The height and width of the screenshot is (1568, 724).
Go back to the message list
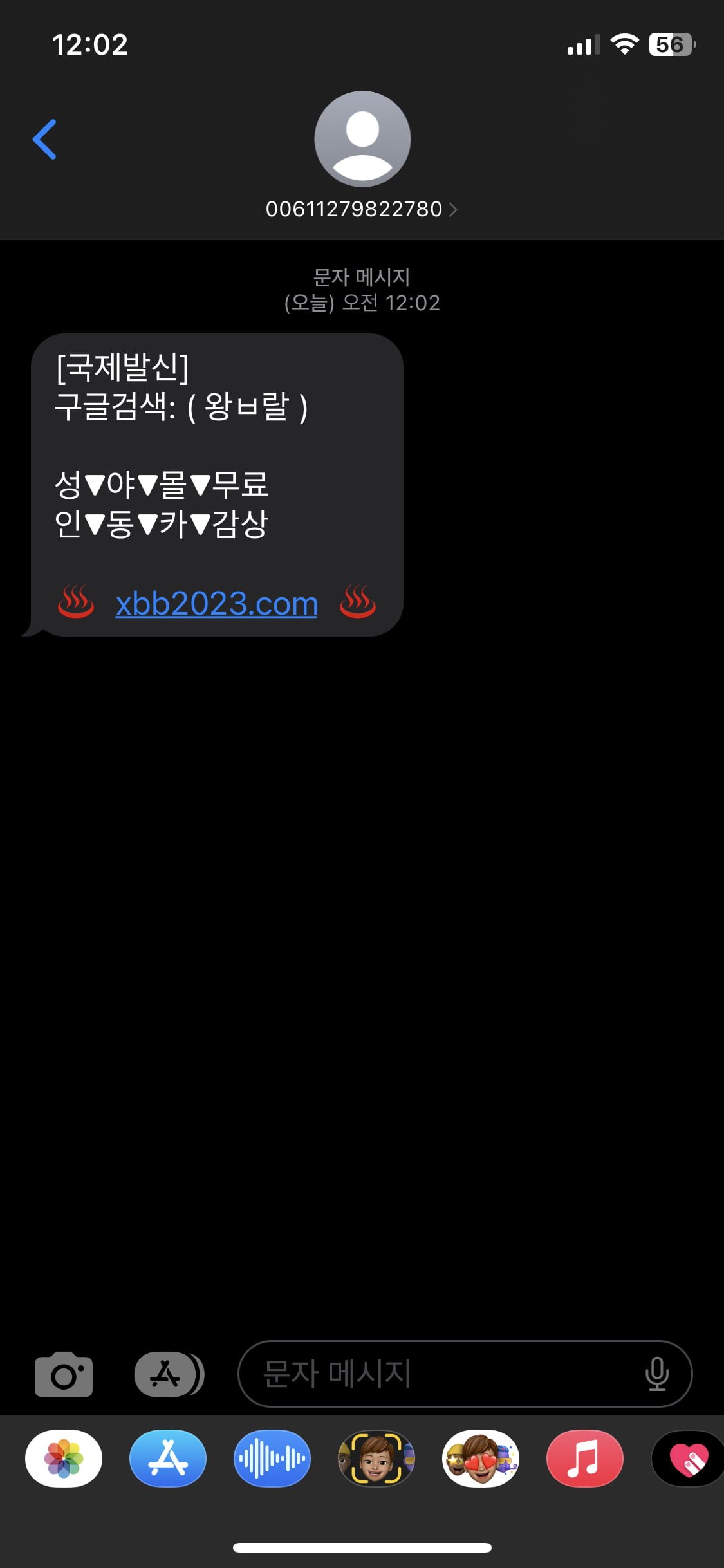pyautogui.click(x=44, y=139)
